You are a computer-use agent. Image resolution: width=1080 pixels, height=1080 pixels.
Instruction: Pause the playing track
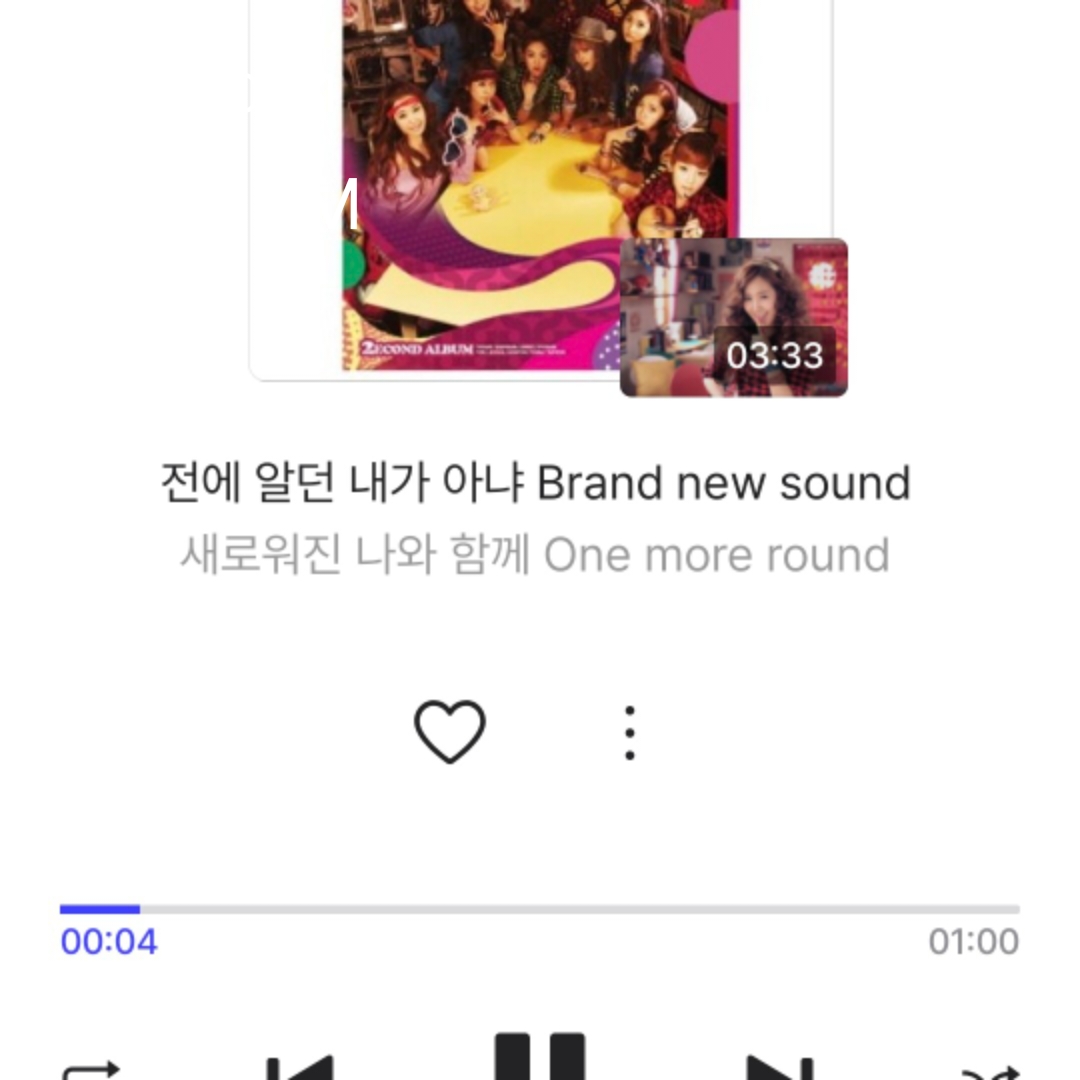pos(540,1058)
